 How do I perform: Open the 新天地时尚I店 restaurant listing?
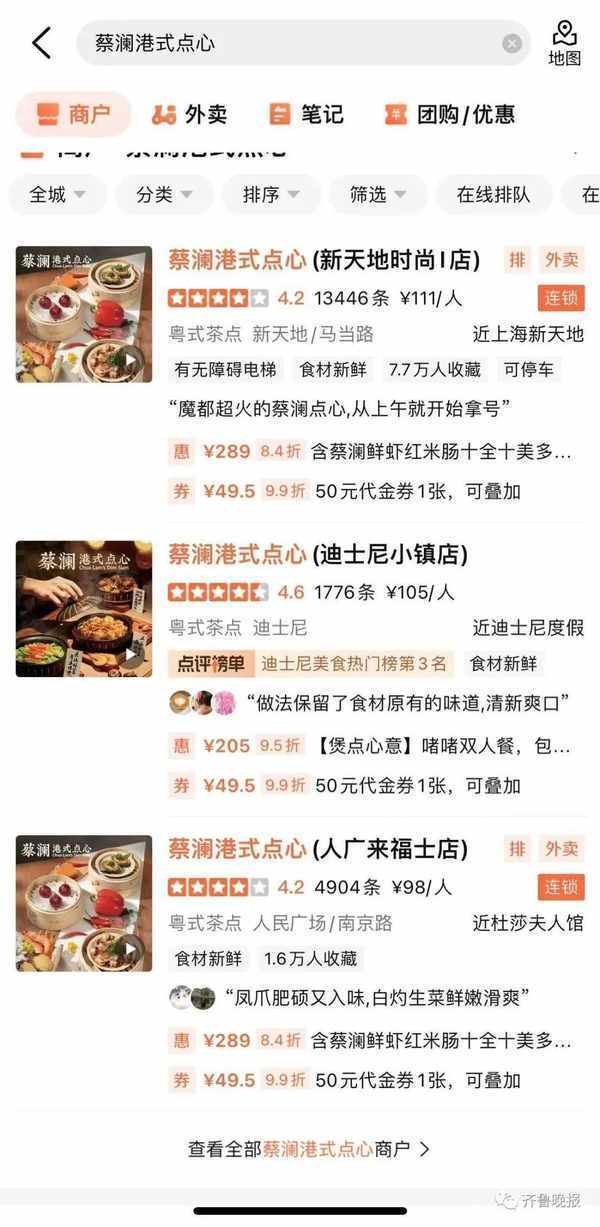pyautogui.click(x=324, y=261)
